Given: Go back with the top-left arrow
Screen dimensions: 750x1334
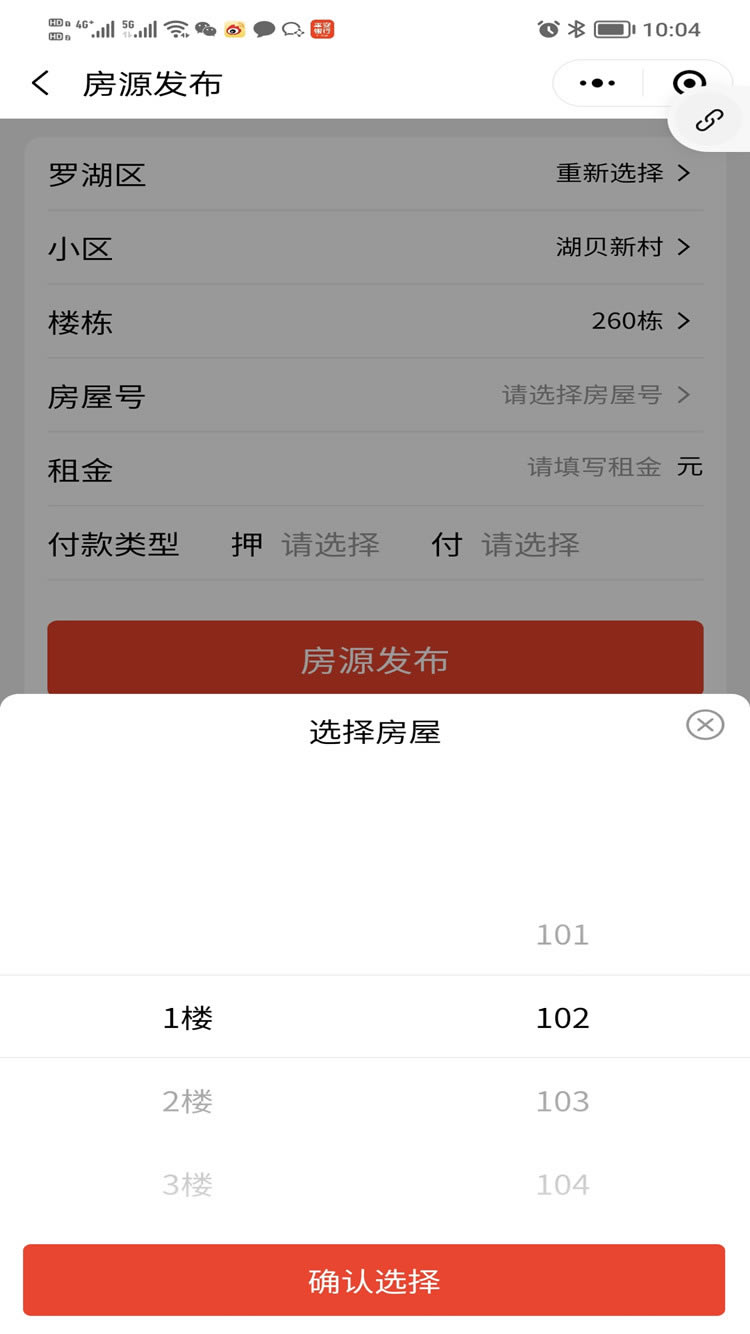Looking at the screenshot, I should (40, 83).
